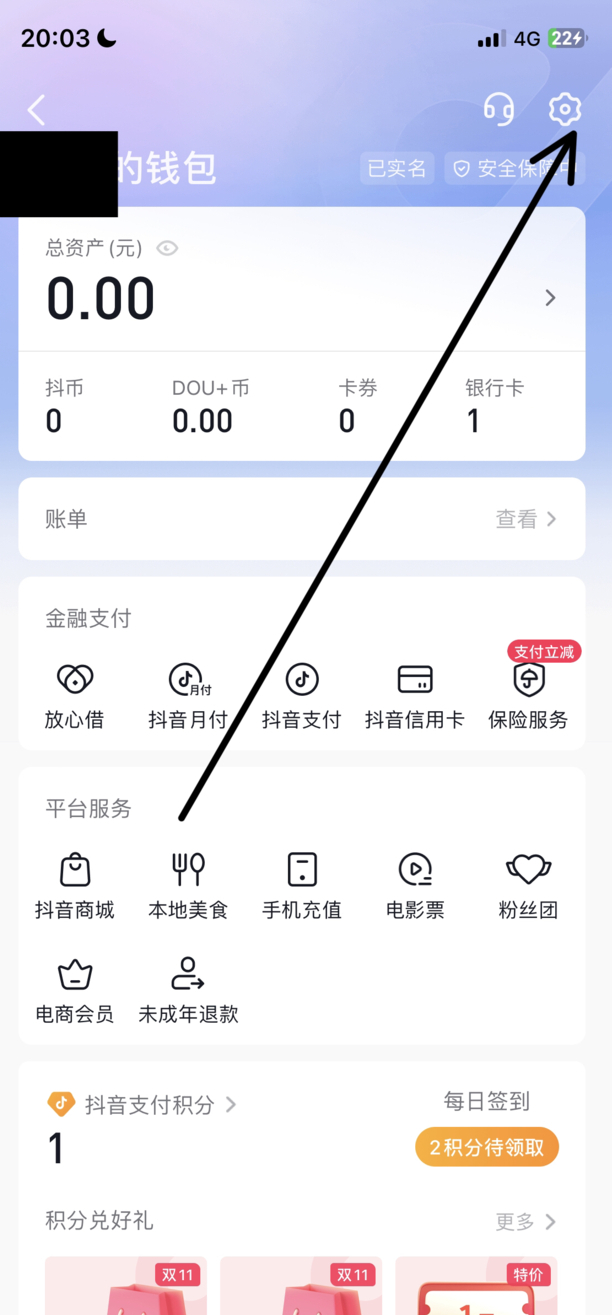Open 抖音信用卡 credit card
Image resolution: width=612 pixels, height=1315 pixels.
point(415,696)
